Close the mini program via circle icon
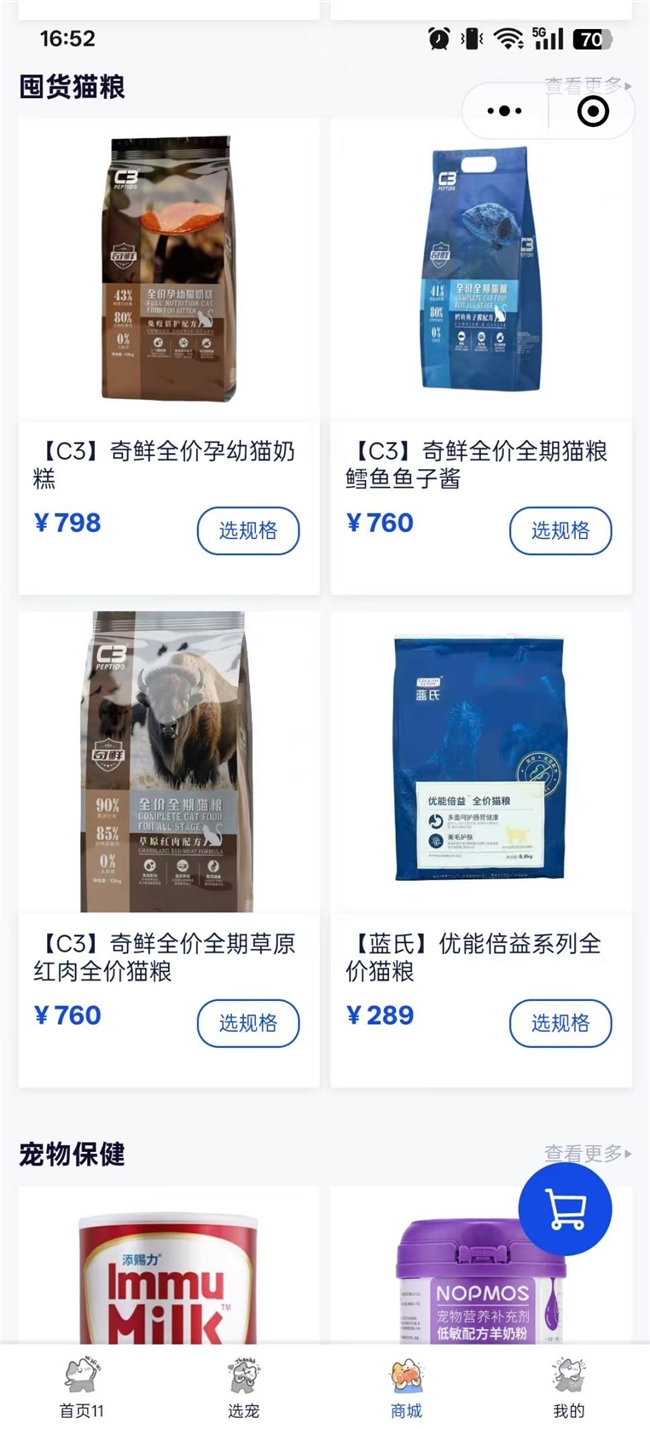The width and height of the screenshot is (650, 1429). (x=593, y=111)
